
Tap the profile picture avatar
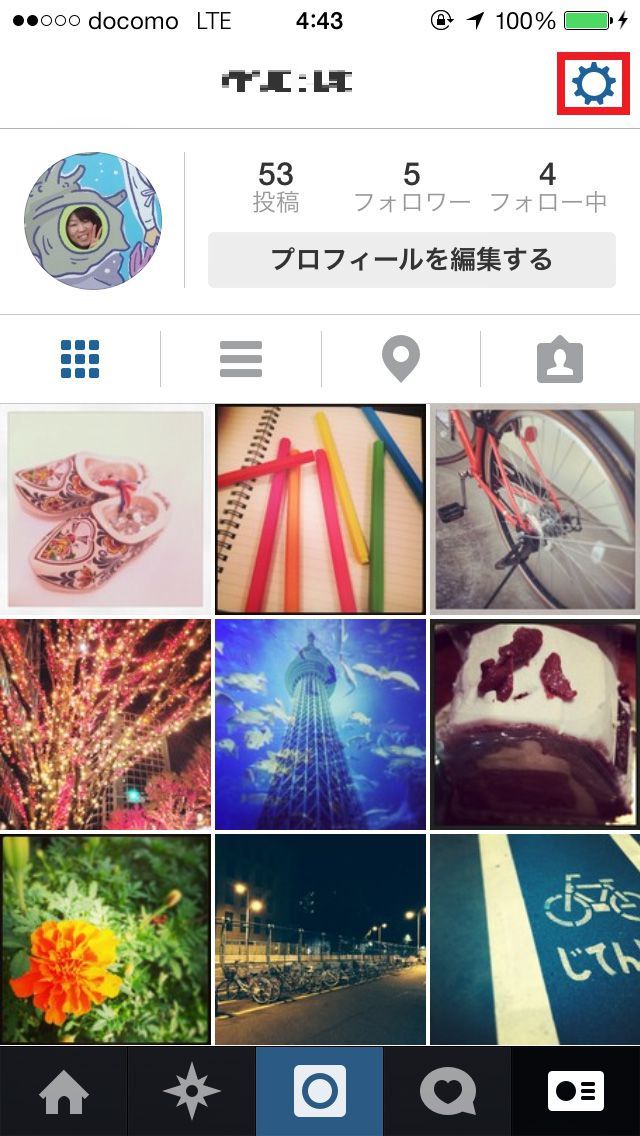click(93, 221)
